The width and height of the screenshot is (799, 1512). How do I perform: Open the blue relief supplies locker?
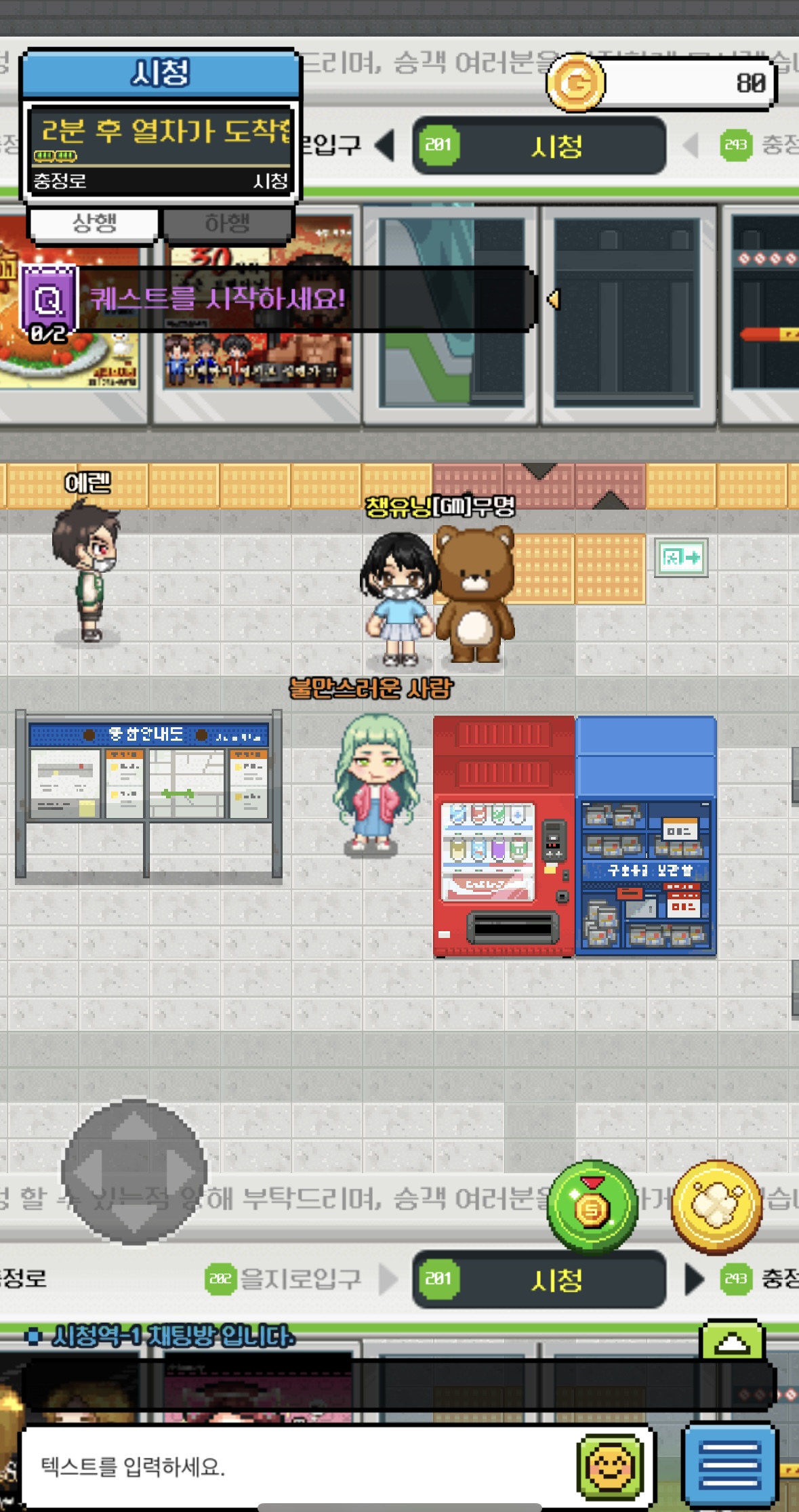646,837
